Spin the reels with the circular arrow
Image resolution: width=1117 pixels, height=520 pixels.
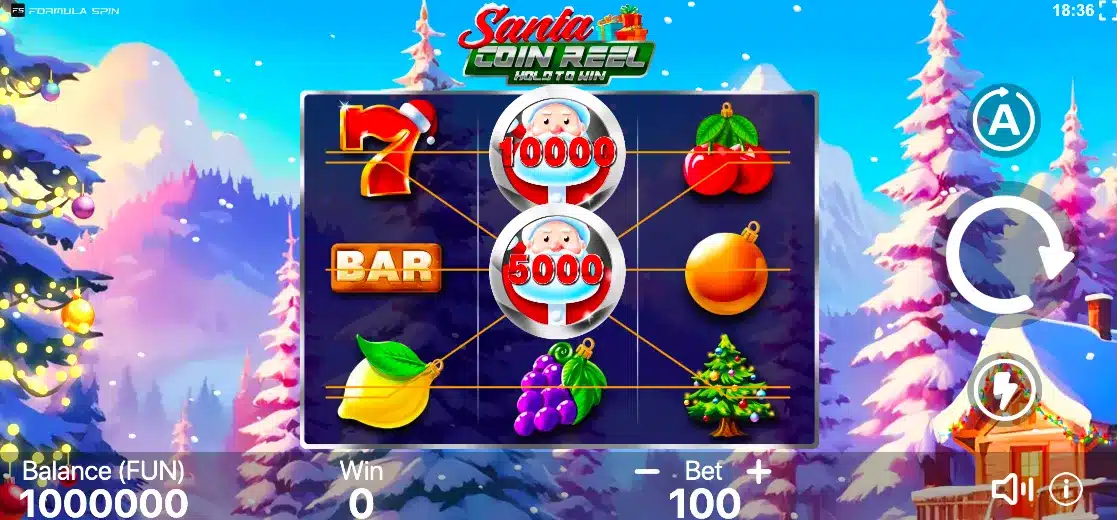(x=1007, y=255)
